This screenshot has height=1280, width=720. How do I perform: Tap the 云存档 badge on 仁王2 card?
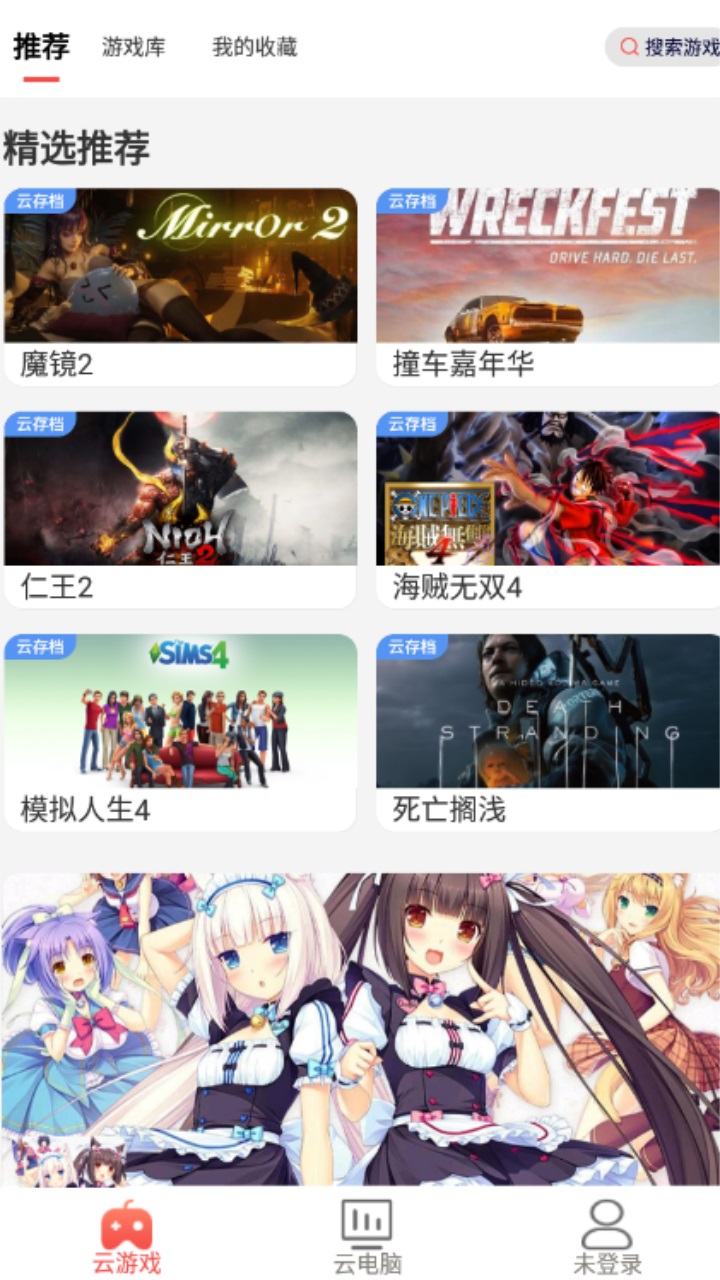pyautogui.click(x=40, y=424)
